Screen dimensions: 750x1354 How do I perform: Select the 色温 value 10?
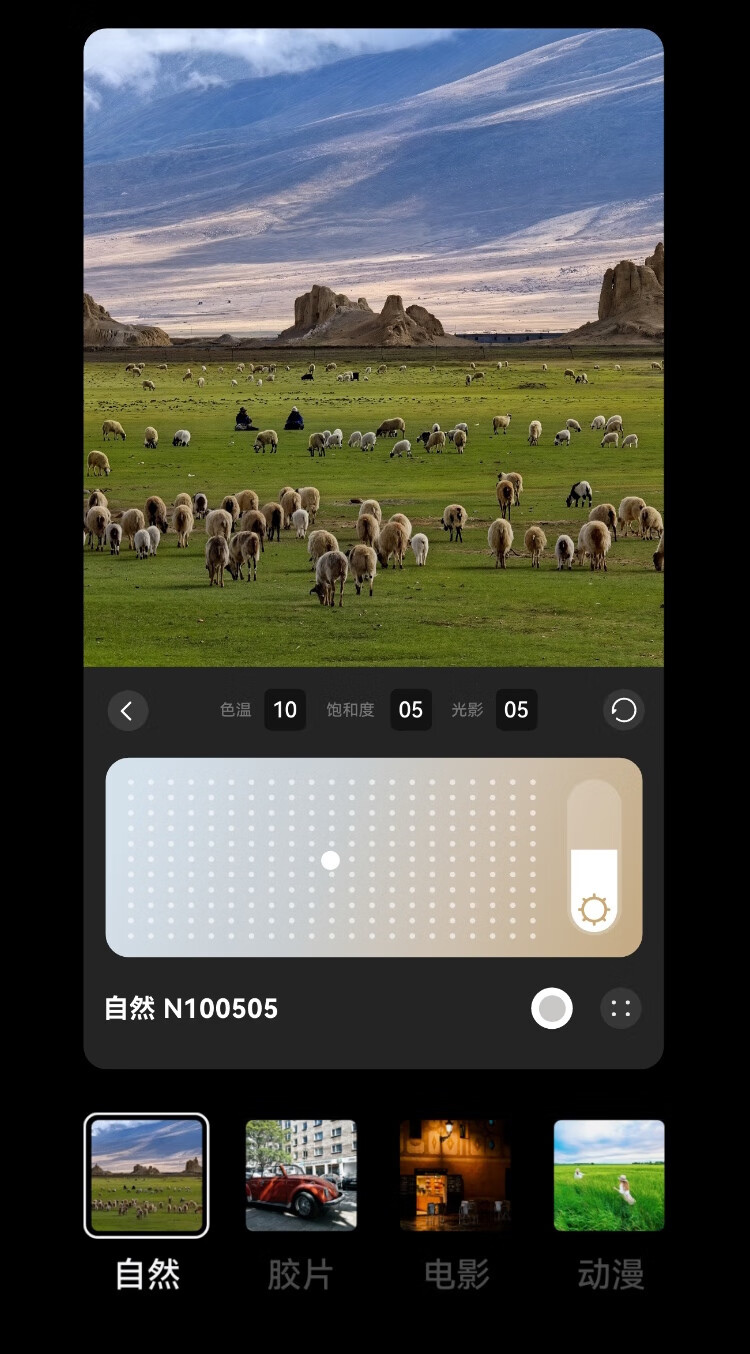pos(285,710)
